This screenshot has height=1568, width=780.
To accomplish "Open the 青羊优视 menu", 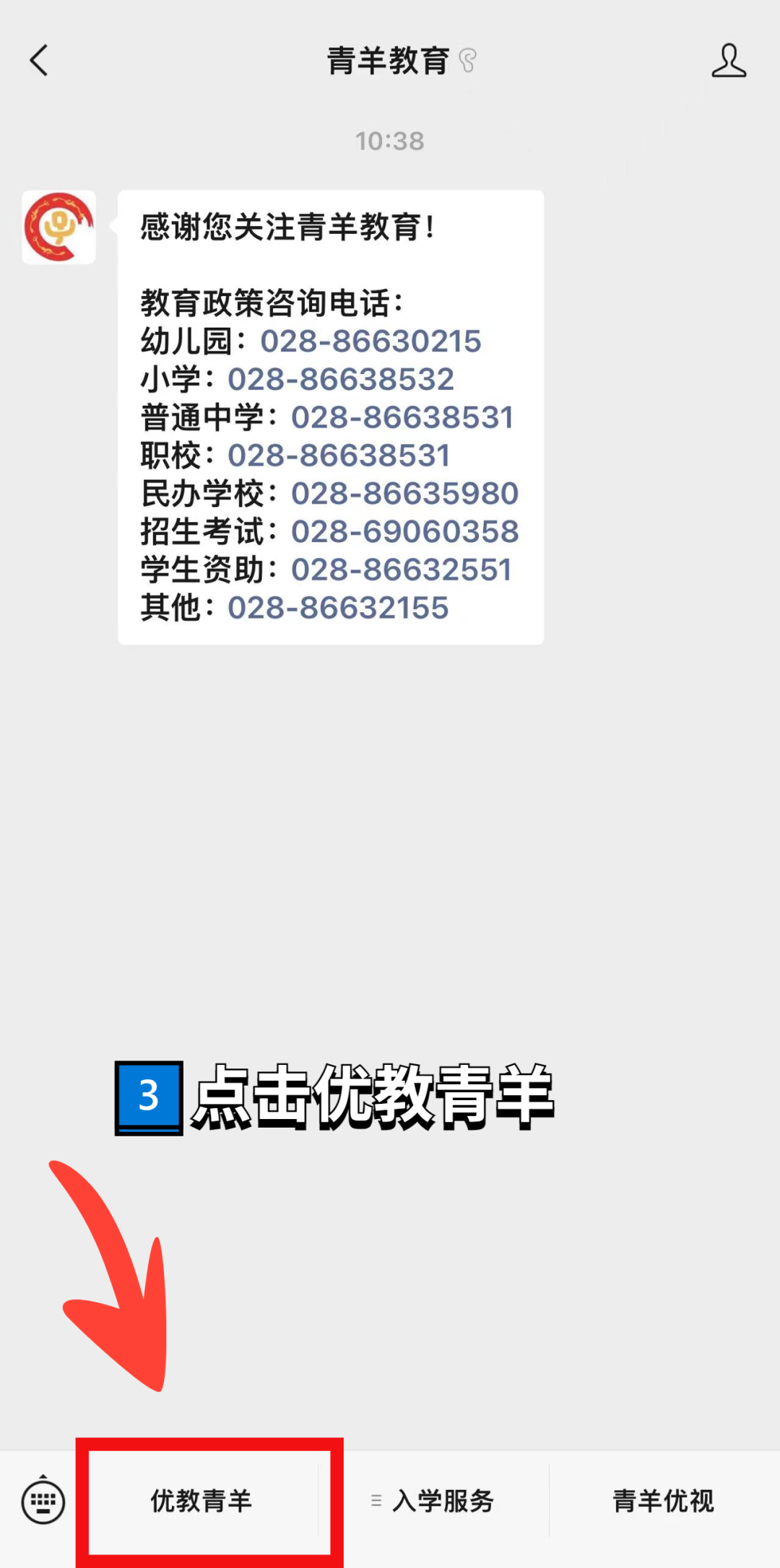I will coord(663,1502).
